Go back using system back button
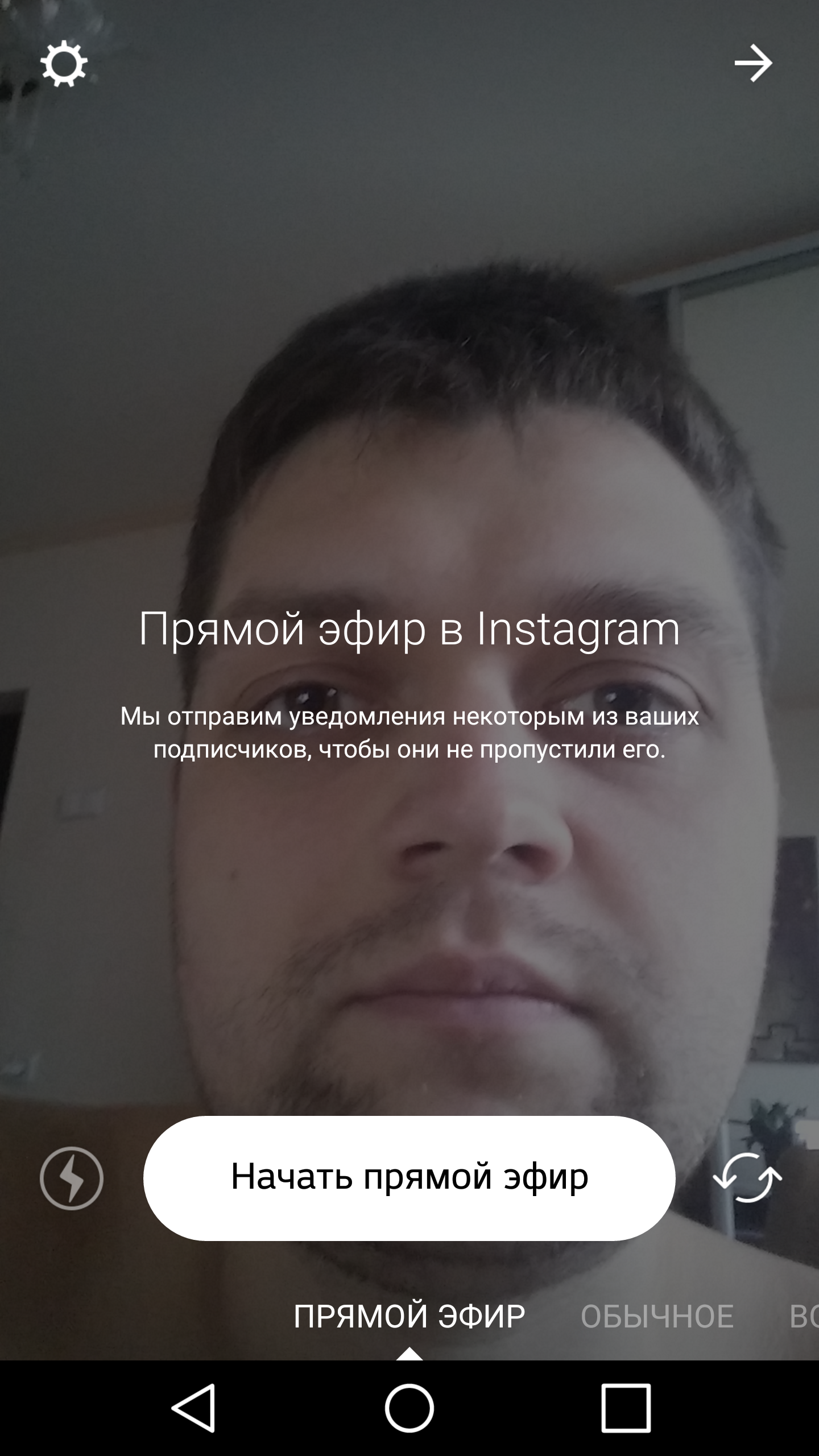The height and width of the screenshot is (1456, 819). pos(193,1408)
